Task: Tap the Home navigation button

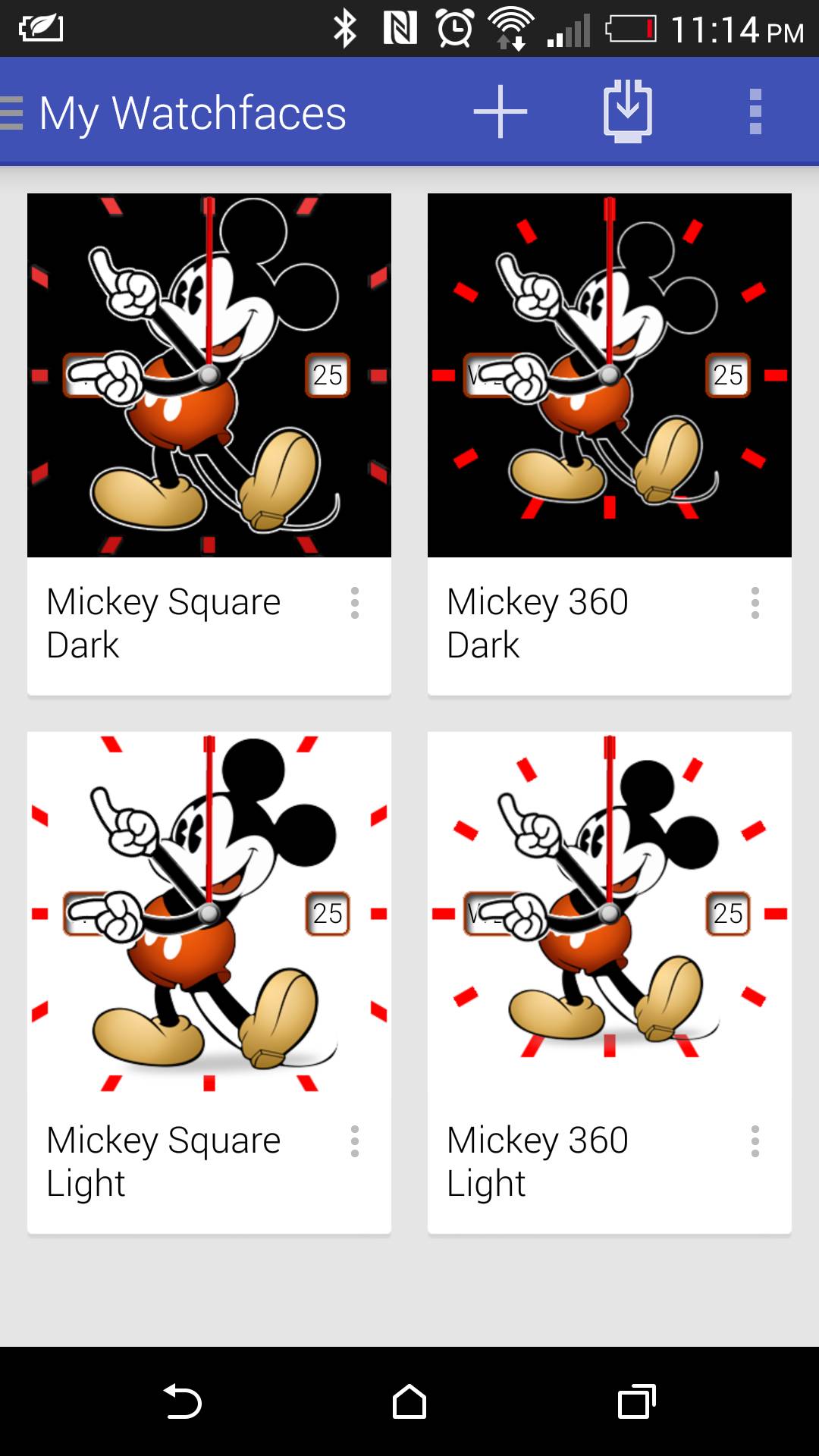Action: click(409, 1399)
